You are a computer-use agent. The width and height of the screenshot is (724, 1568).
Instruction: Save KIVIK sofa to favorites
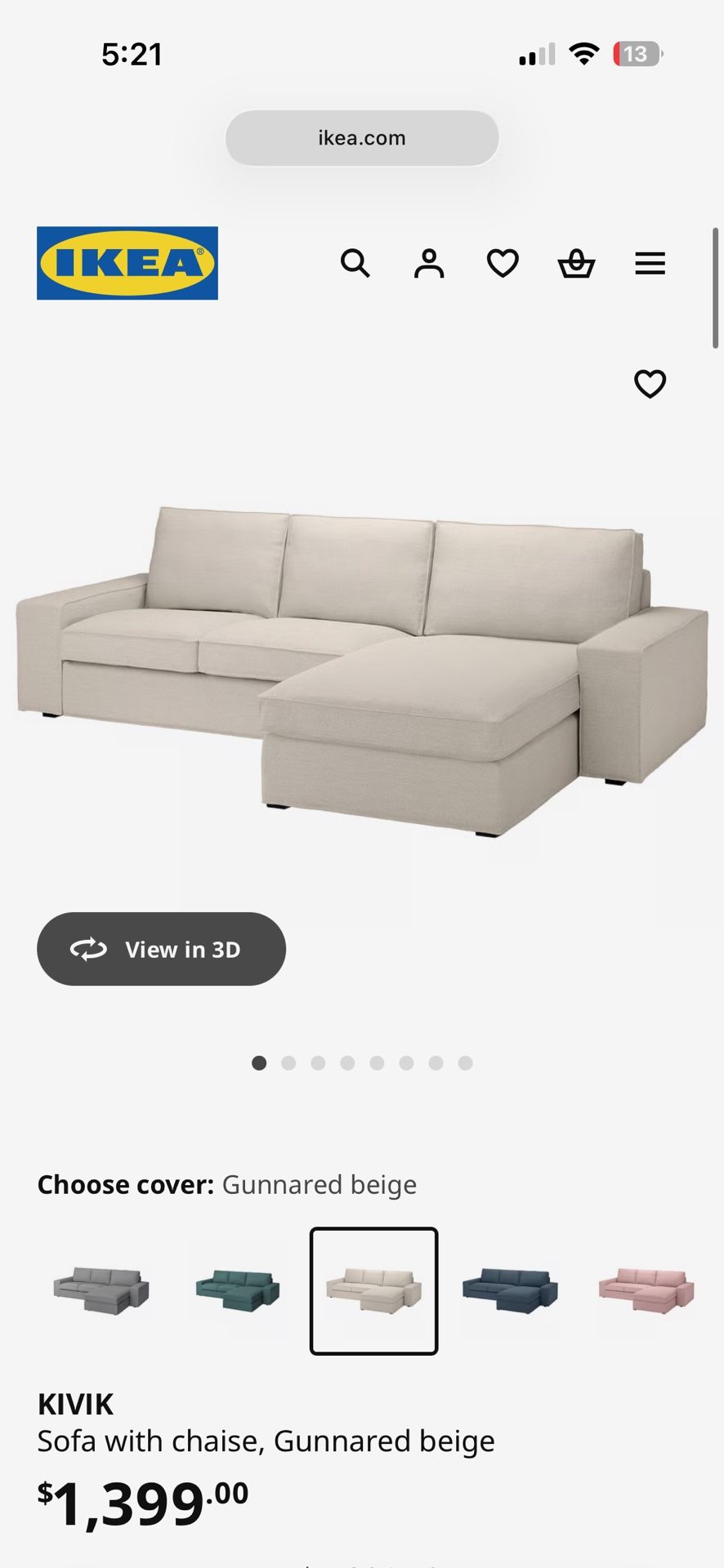point(650,384)
